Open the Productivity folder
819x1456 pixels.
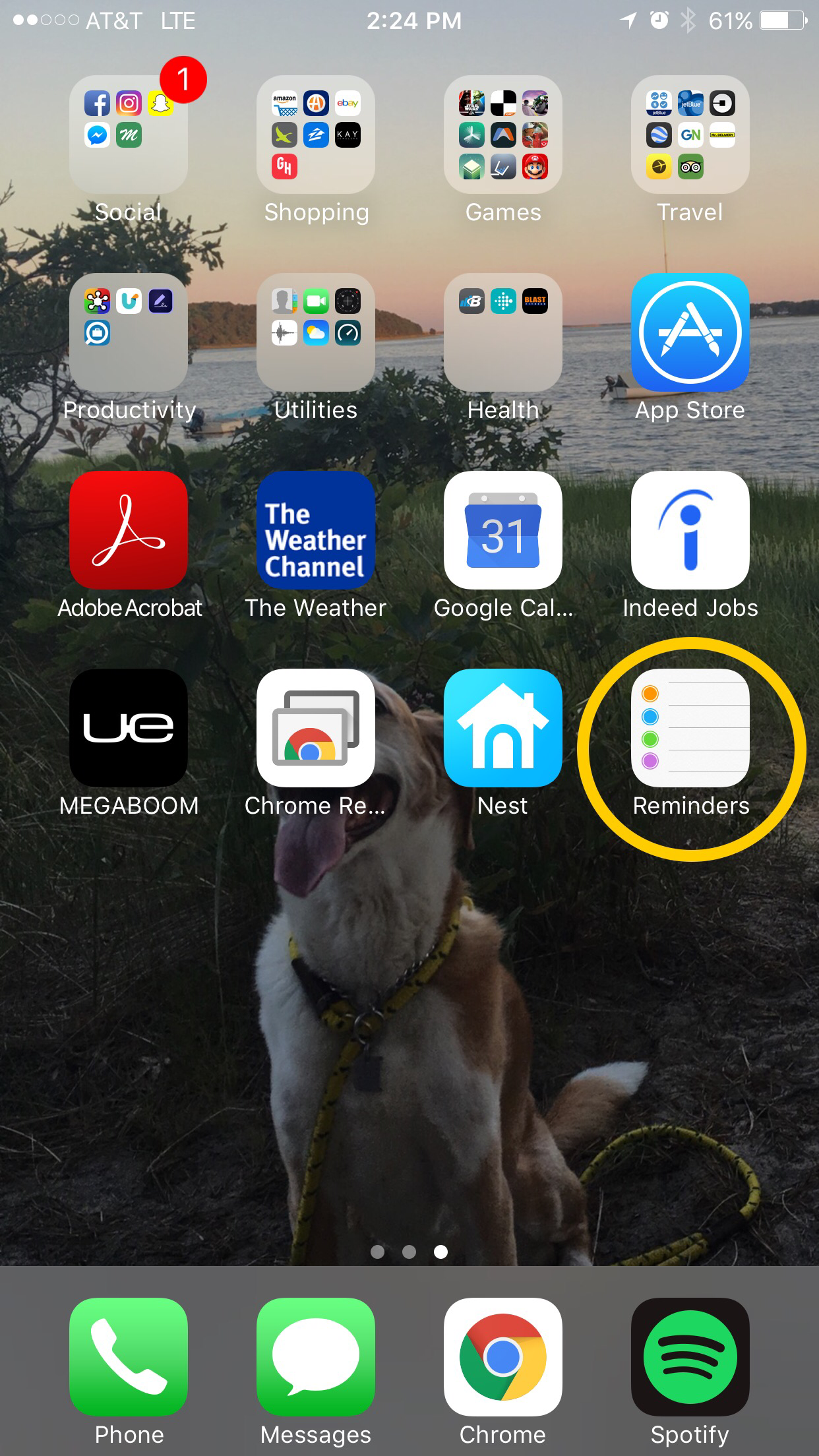129,332
